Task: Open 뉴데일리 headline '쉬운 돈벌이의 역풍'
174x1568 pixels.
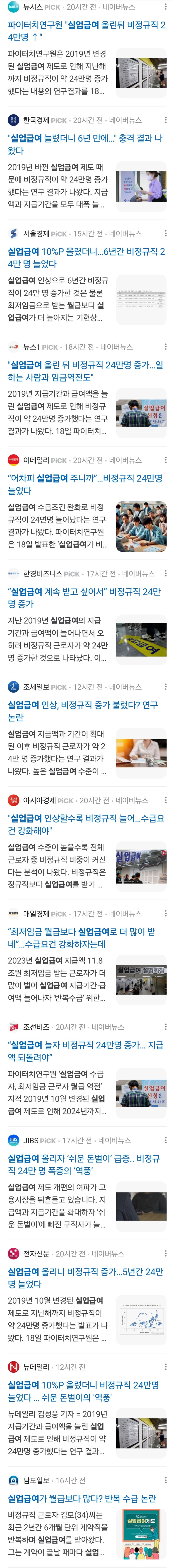Action: point(85,1391)
